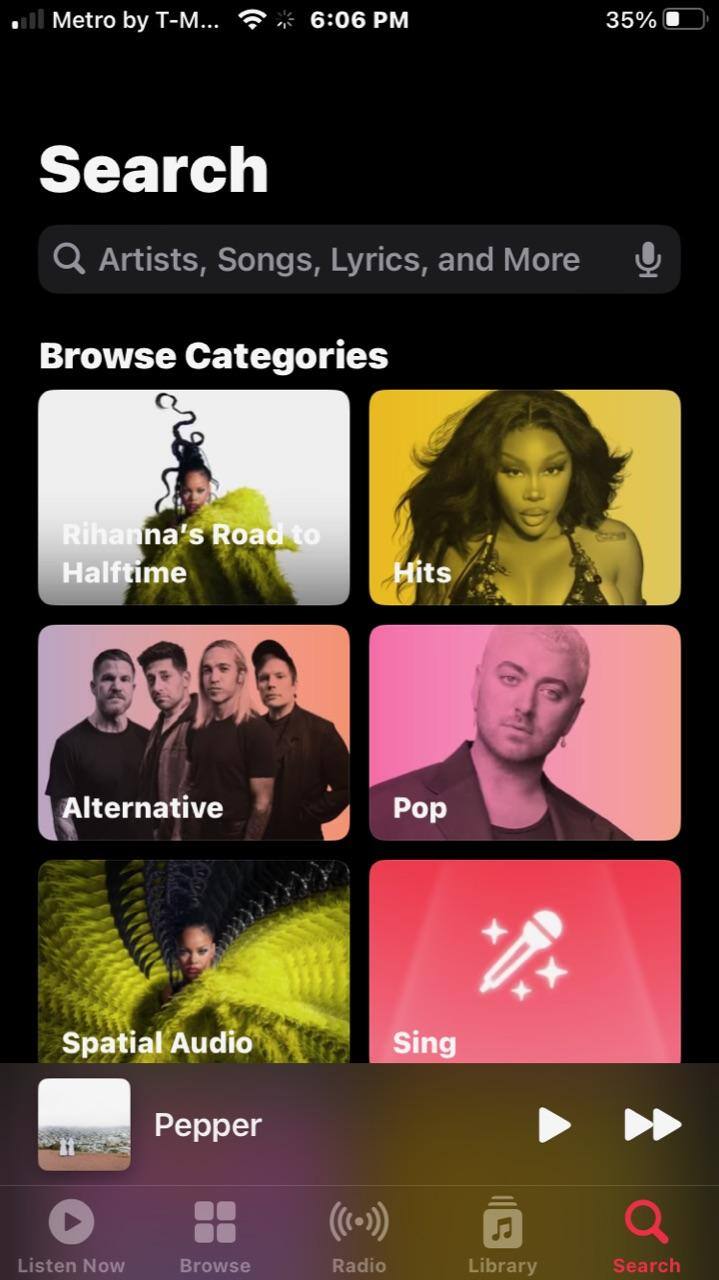The image size is (719, 1280).
Task: Open the Library tab
Action: [502, 1236]
